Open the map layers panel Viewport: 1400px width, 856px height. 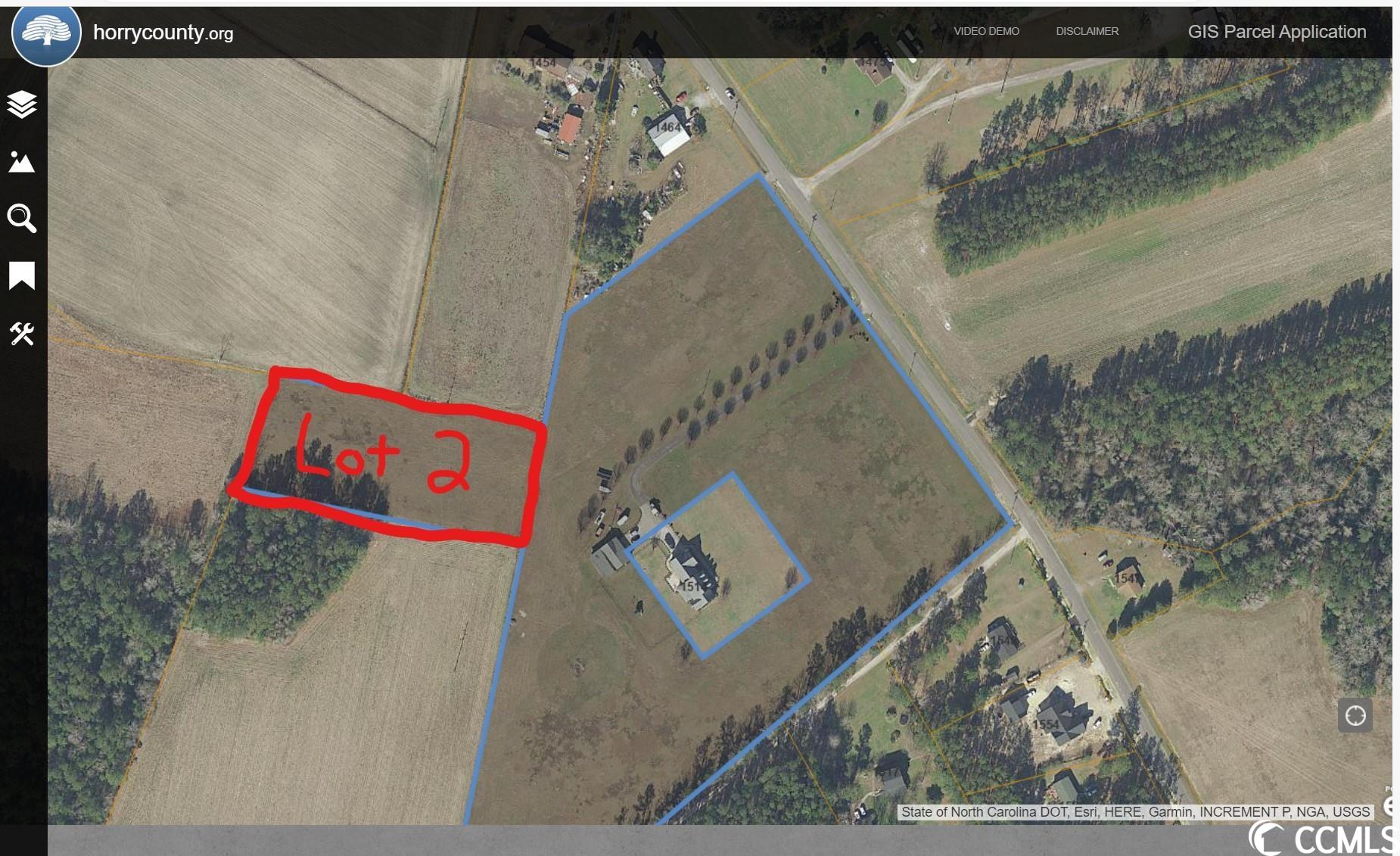22,104
